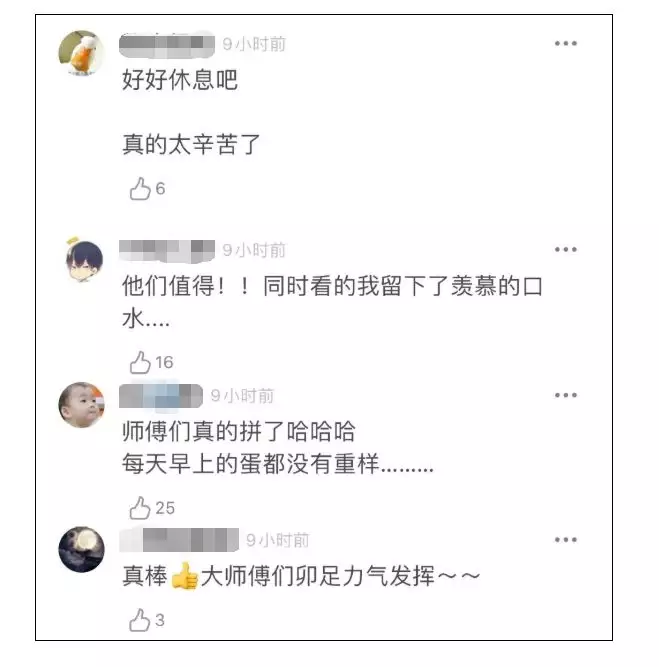This screenshot has height=667, width=659.
Task: Like the comment "好好休息吧"
Action: click(x=140, y=189)
